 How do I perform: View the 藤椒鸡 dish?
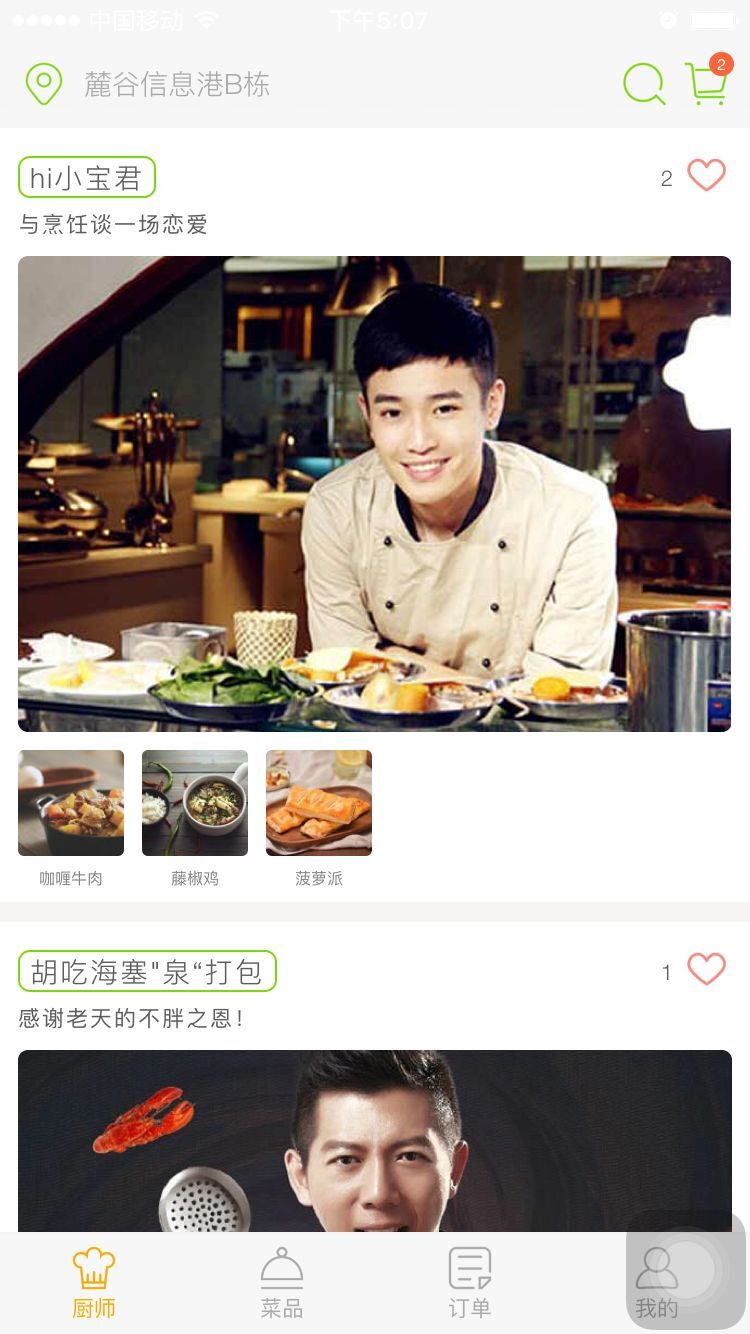click(195, 803)
